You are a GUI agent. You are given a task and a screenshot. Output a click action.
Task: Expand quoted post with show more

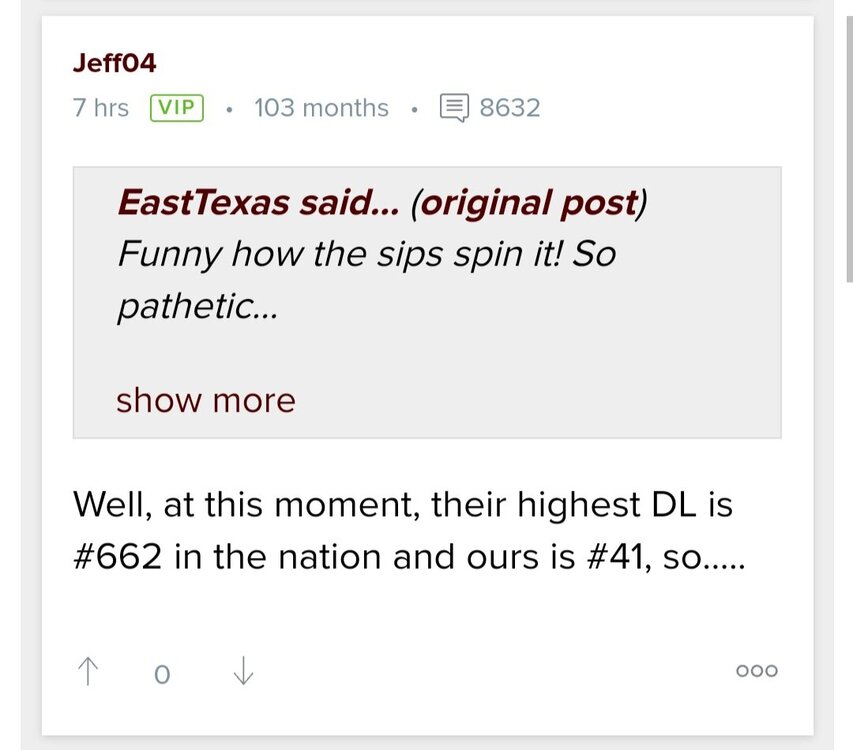205,400
